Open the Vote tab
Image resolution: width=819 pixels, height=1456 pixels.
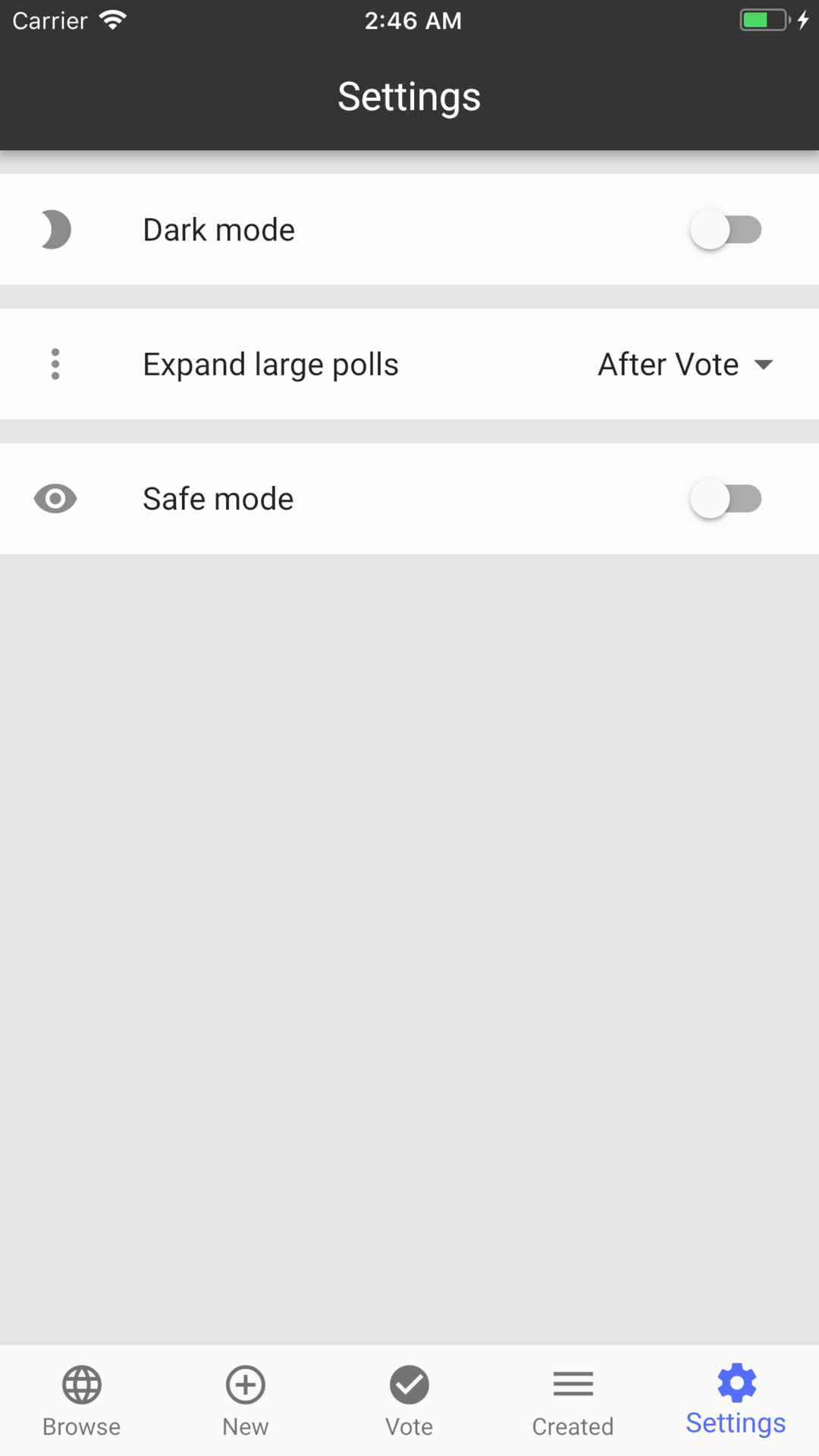[x=409, y=1401]
